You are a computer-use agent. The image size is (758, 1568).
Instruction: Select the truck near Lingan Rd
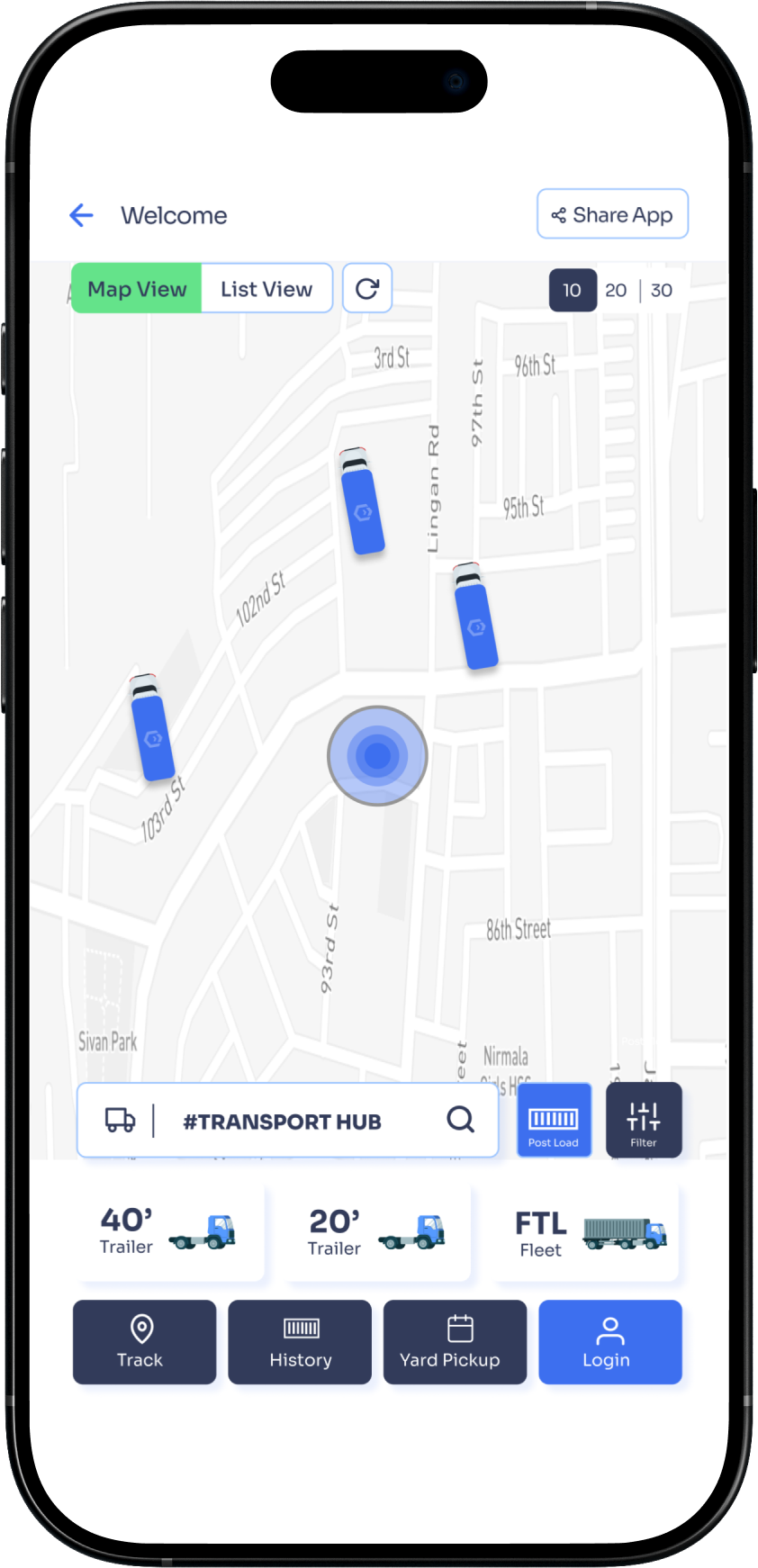[363, 502]
